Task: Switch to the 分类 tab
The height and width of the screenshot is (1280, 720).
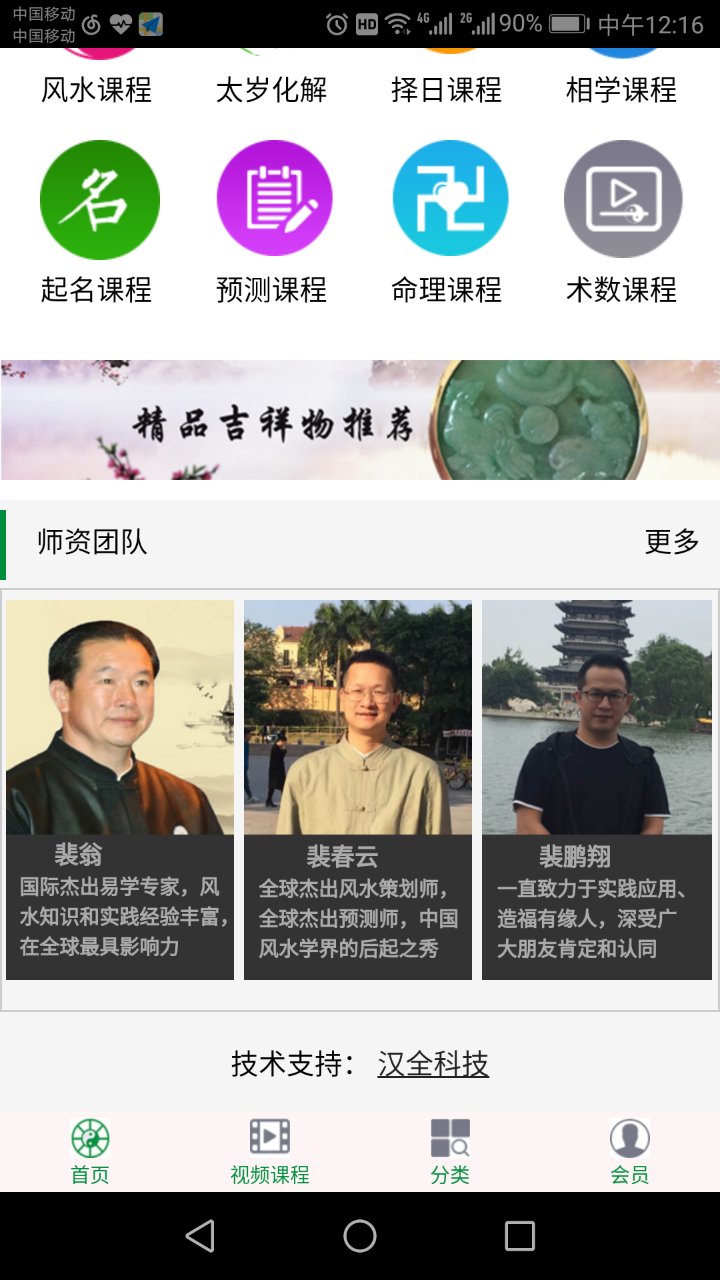Action: 450,1152
